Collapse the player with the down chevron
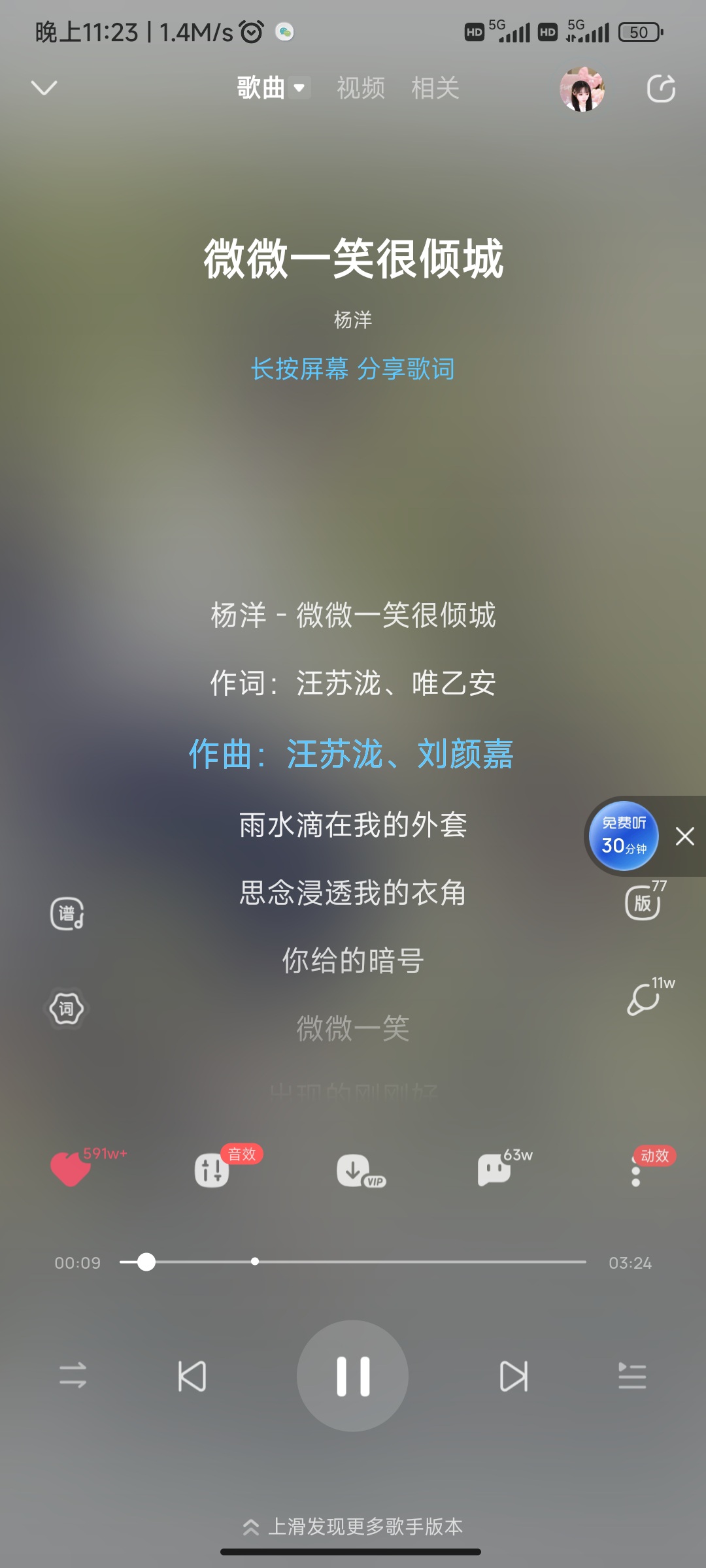The image size is (706, 1568). tap(44, 88)
